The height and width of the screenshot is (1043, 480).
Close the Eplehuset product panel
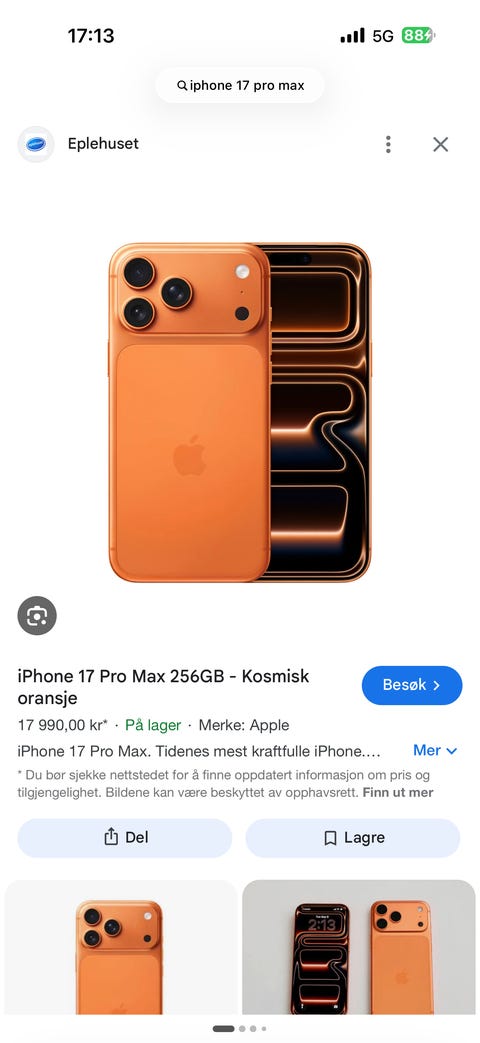tap(440, 144)
